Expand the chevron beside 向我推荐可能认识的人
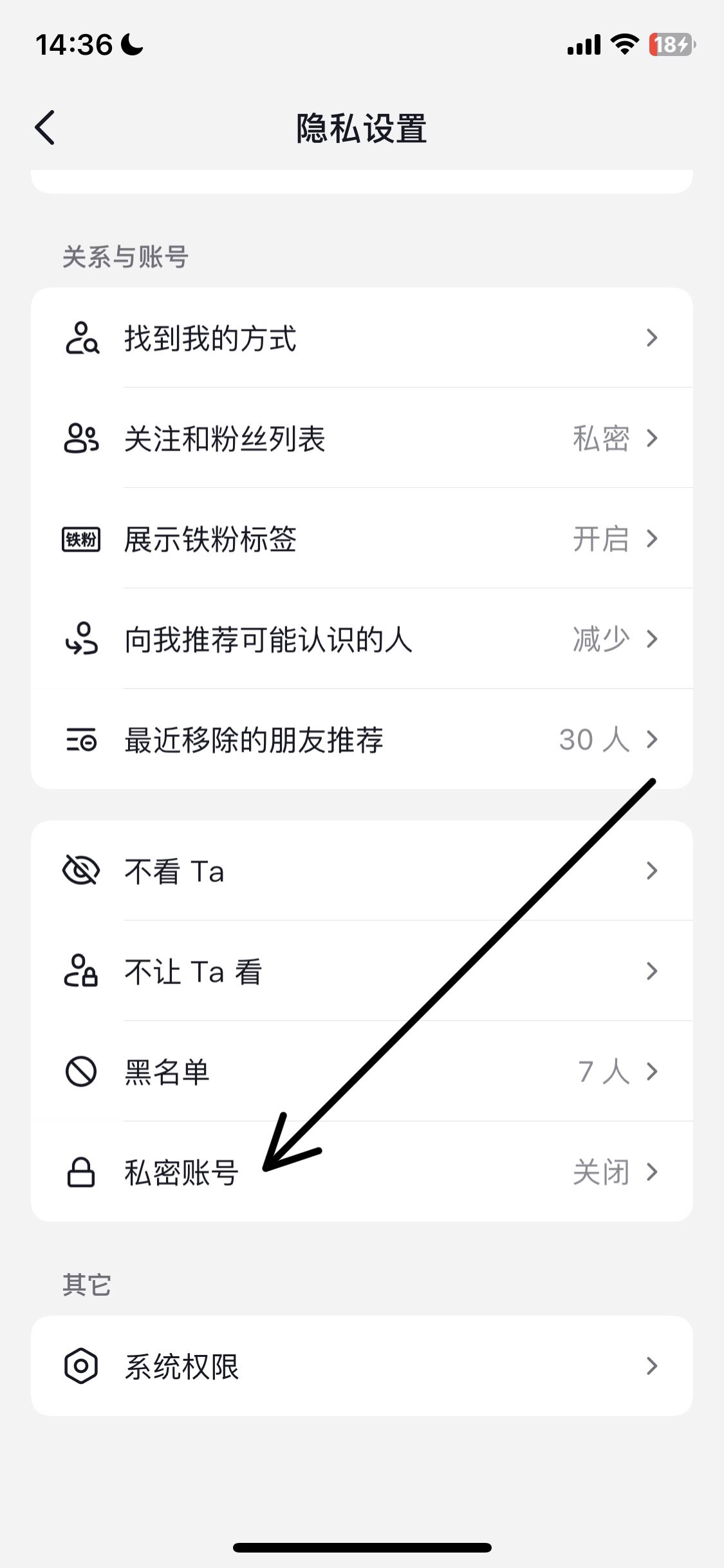This screenshot has height=1568, width=724. click(653, 640)
